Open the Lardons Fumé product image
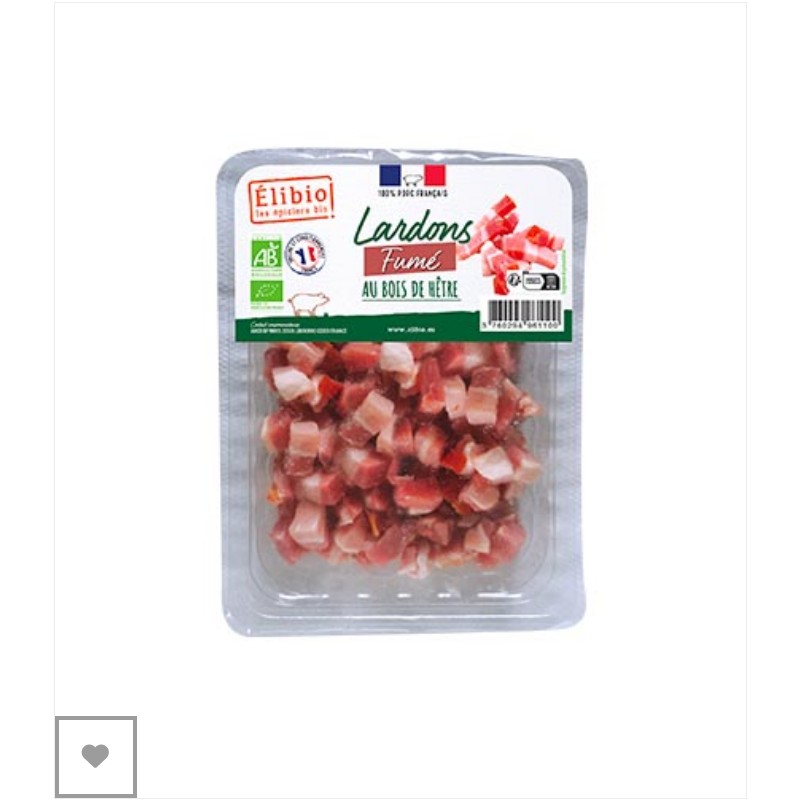The width and height of the screenshot is (800, 800). (400, 390)
